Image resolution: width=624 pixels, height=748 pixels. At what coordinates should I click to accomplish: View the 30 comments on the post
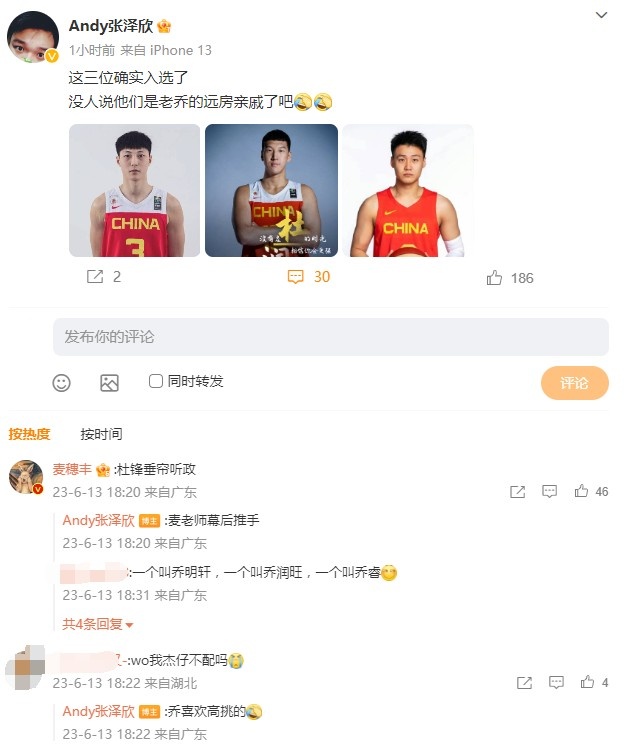[x=308, y=277]
